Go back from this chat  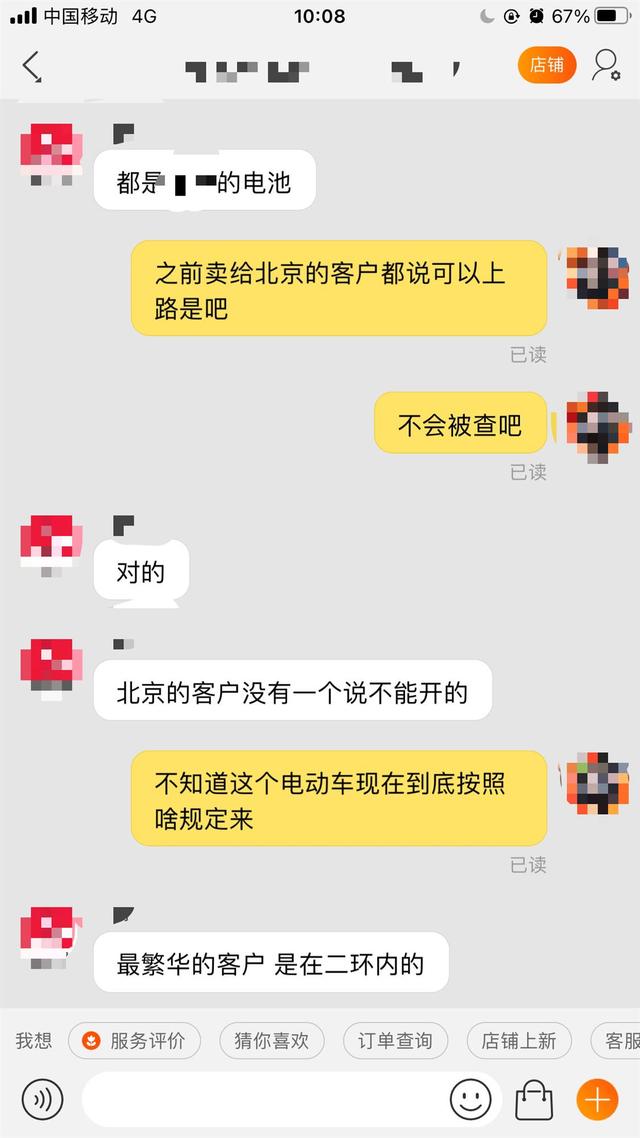32,66
